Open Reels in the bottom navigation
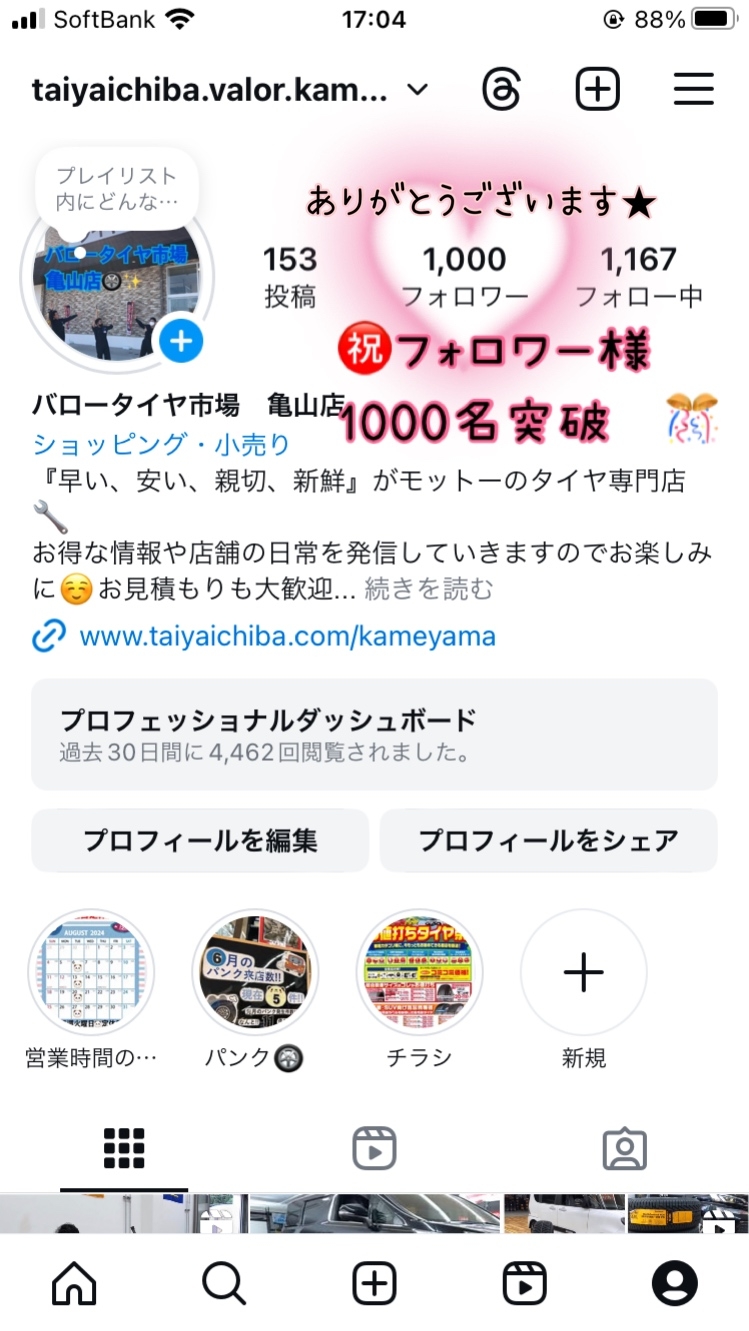This screenshot has height=1331, width=749. point(524,1282)
